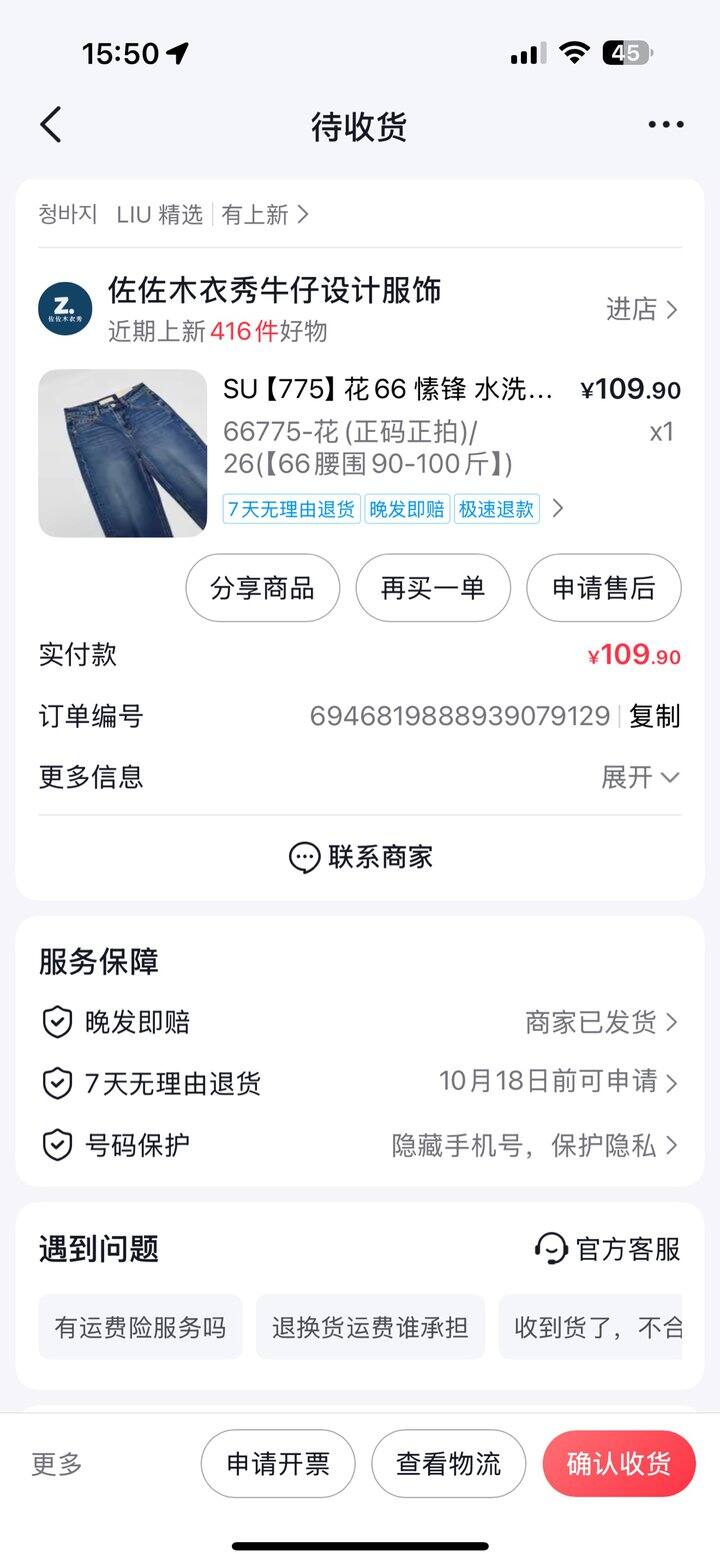Open 更多 options in the bottom bar

(x=57, y=1464)
